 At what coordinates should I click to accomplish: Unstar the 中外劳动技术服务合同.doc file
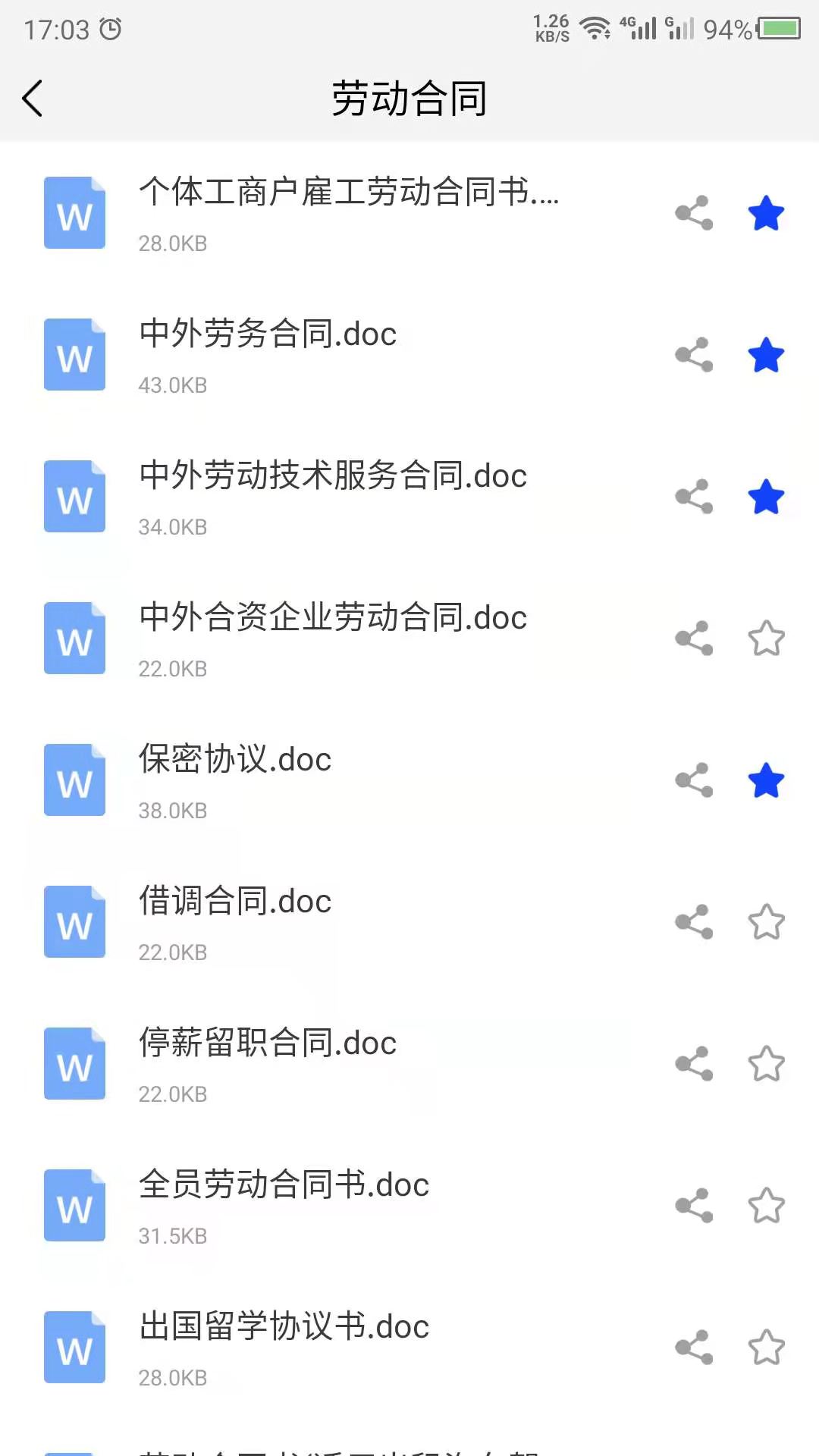coord(766,497)
